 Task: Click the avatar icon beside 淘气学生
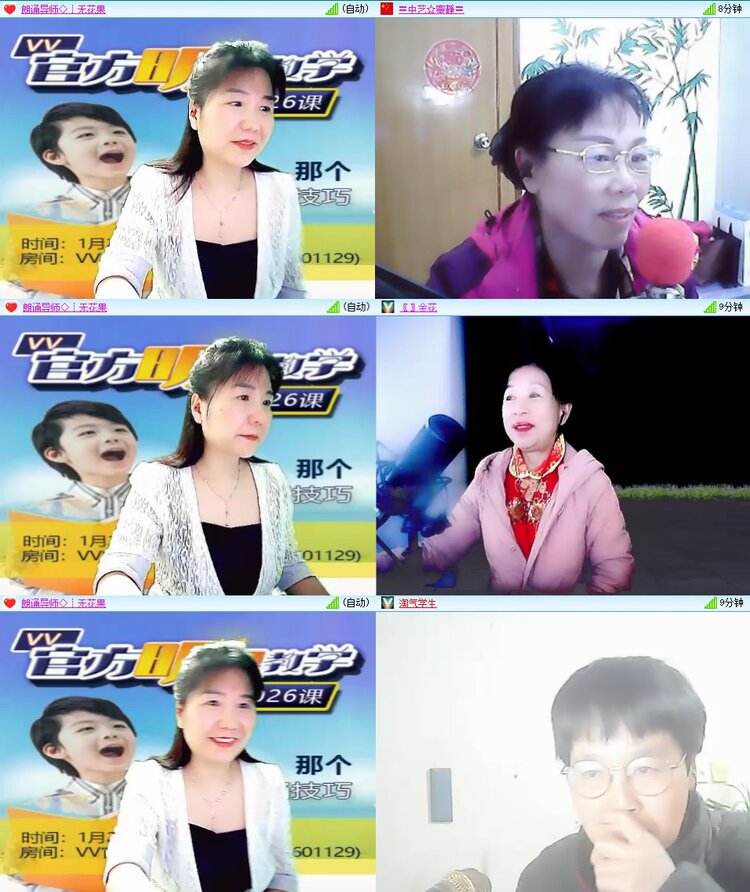pyautogui.click(x=390, y=604)
